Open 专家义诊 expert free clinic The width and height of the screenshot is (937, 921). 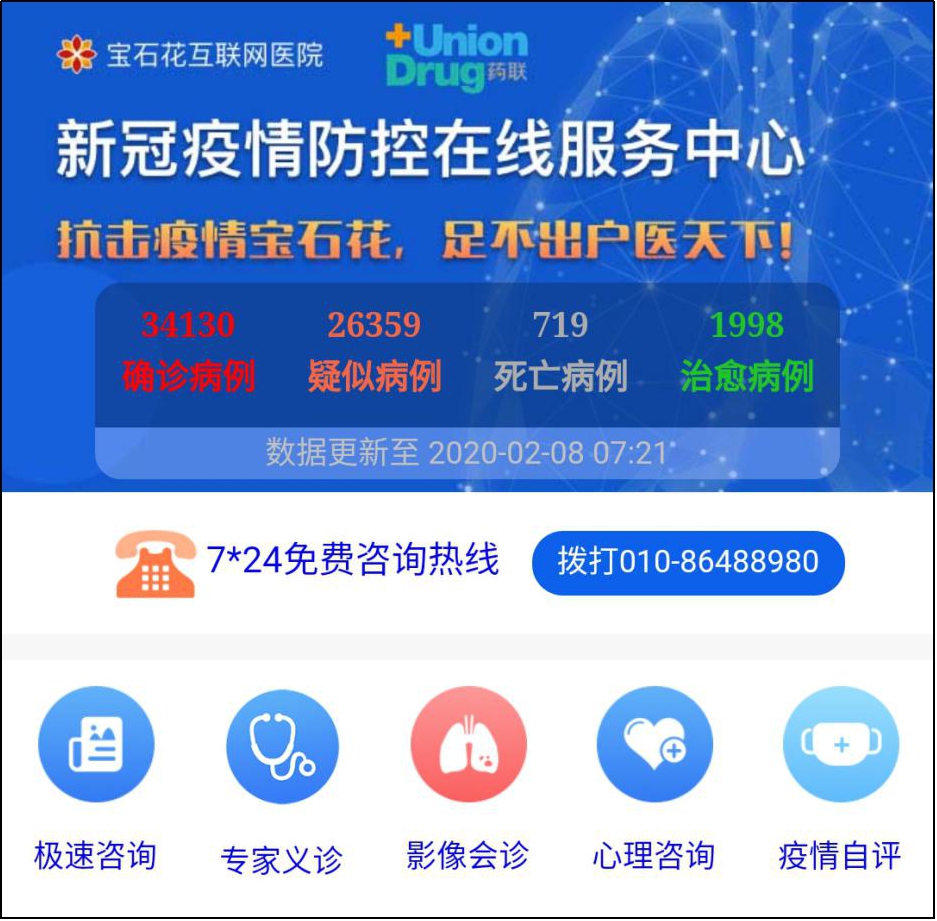[282, 747]
